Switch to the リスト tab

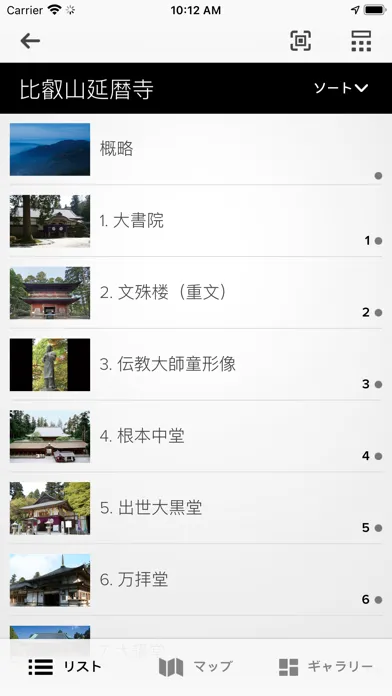(x=65, y=667)
